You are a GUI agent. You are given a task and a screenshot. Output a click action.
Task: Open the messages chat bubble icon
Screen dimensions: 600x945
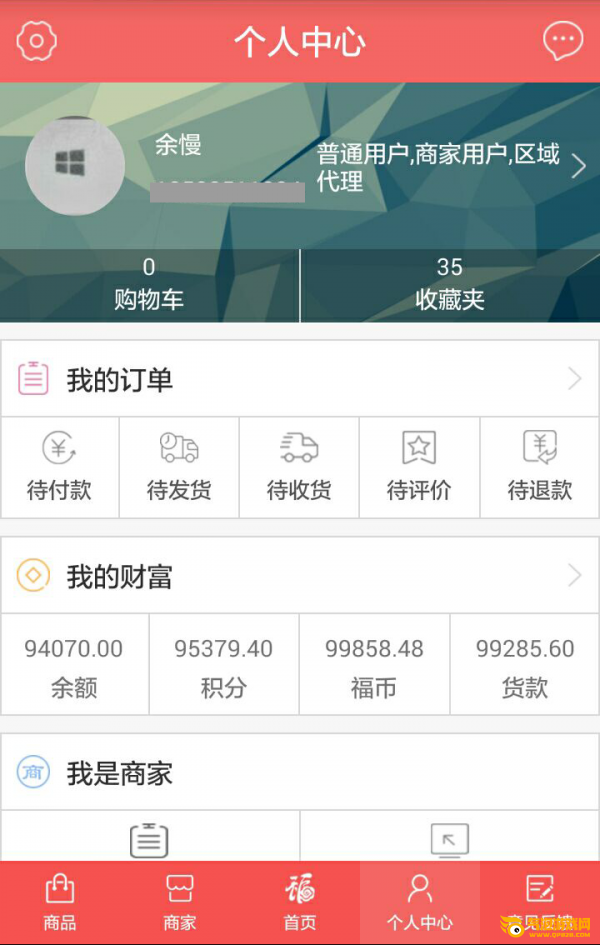563,41
